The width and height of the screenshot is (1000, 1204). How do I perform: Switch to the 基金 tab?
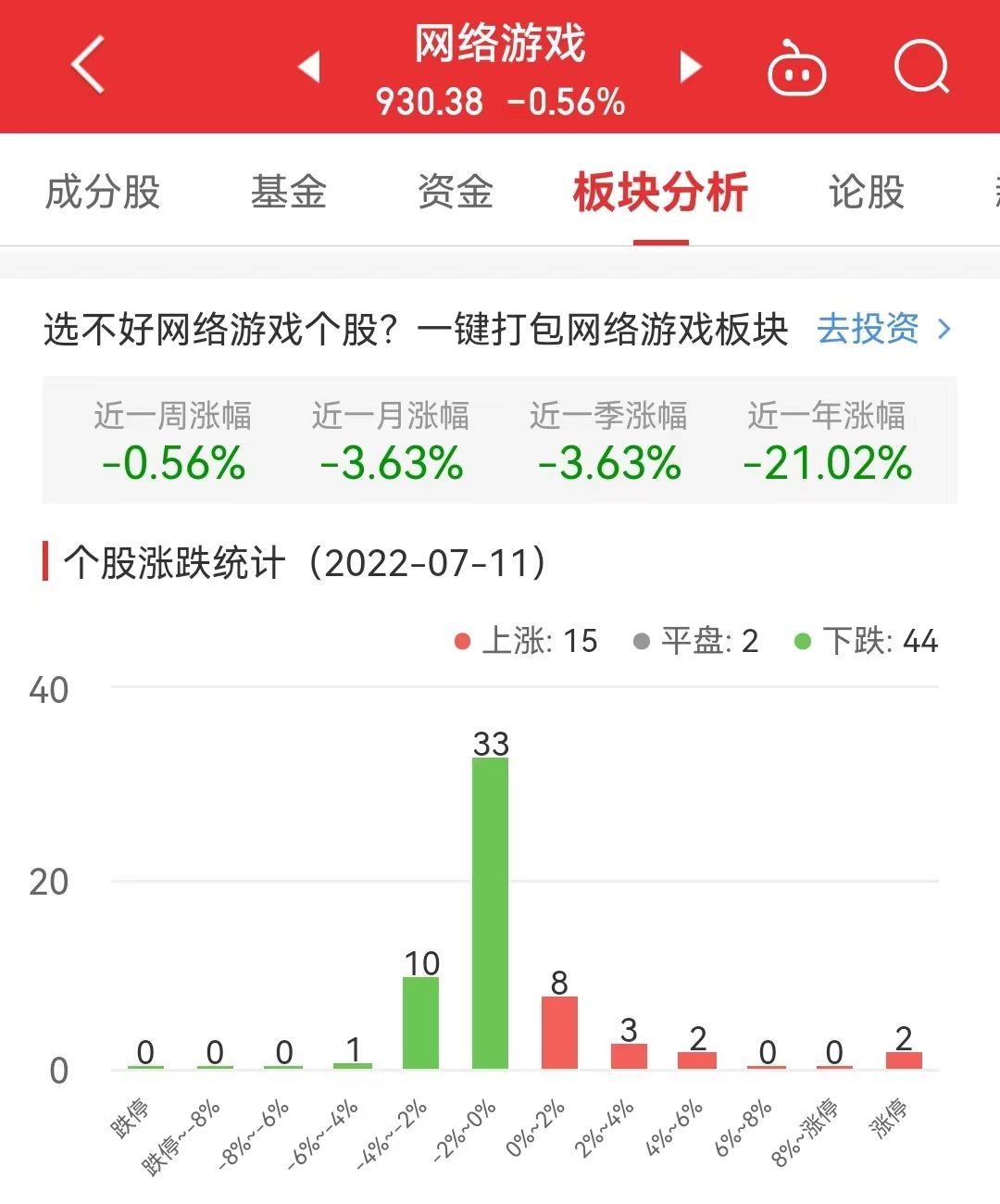[x=289, y=193]
